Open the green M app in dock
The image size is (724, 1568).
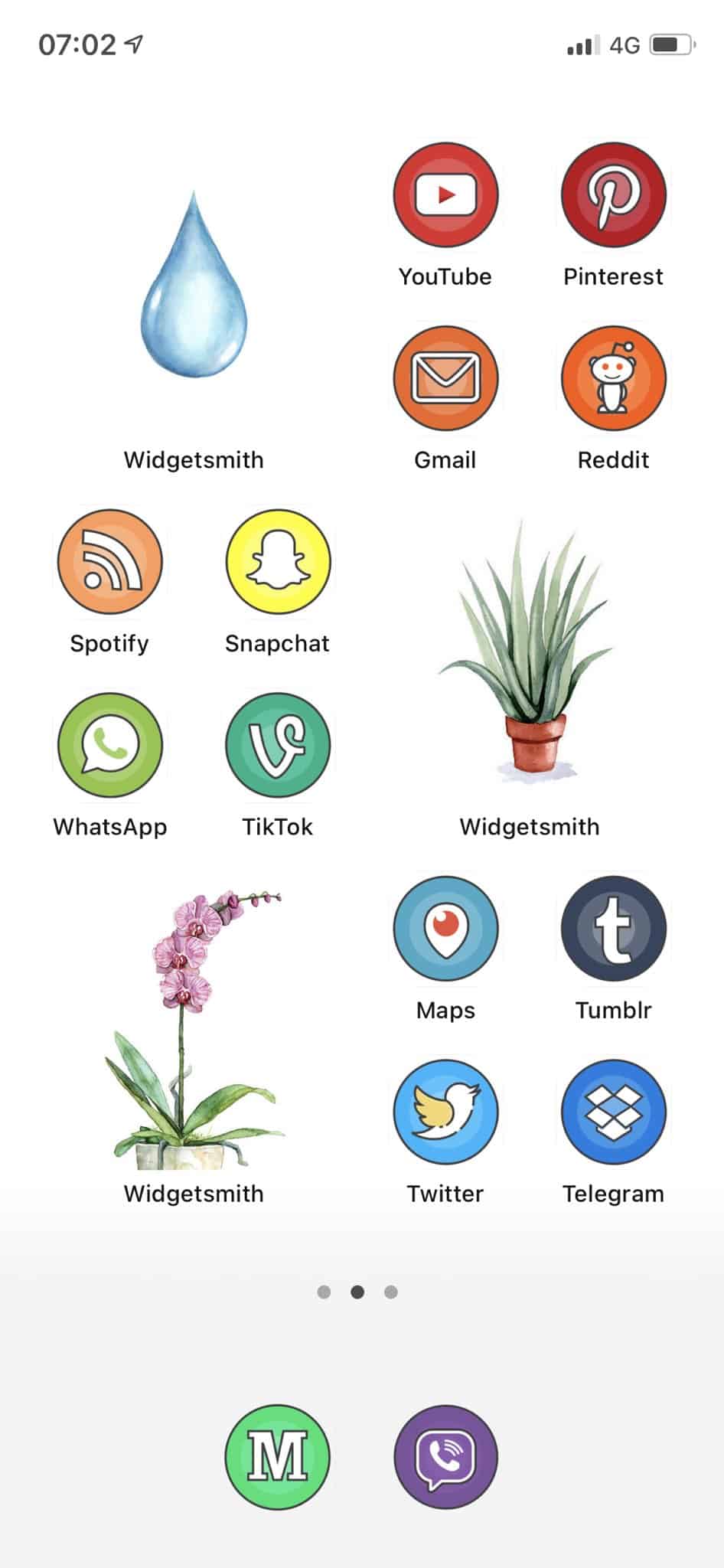click(278, 1456)
